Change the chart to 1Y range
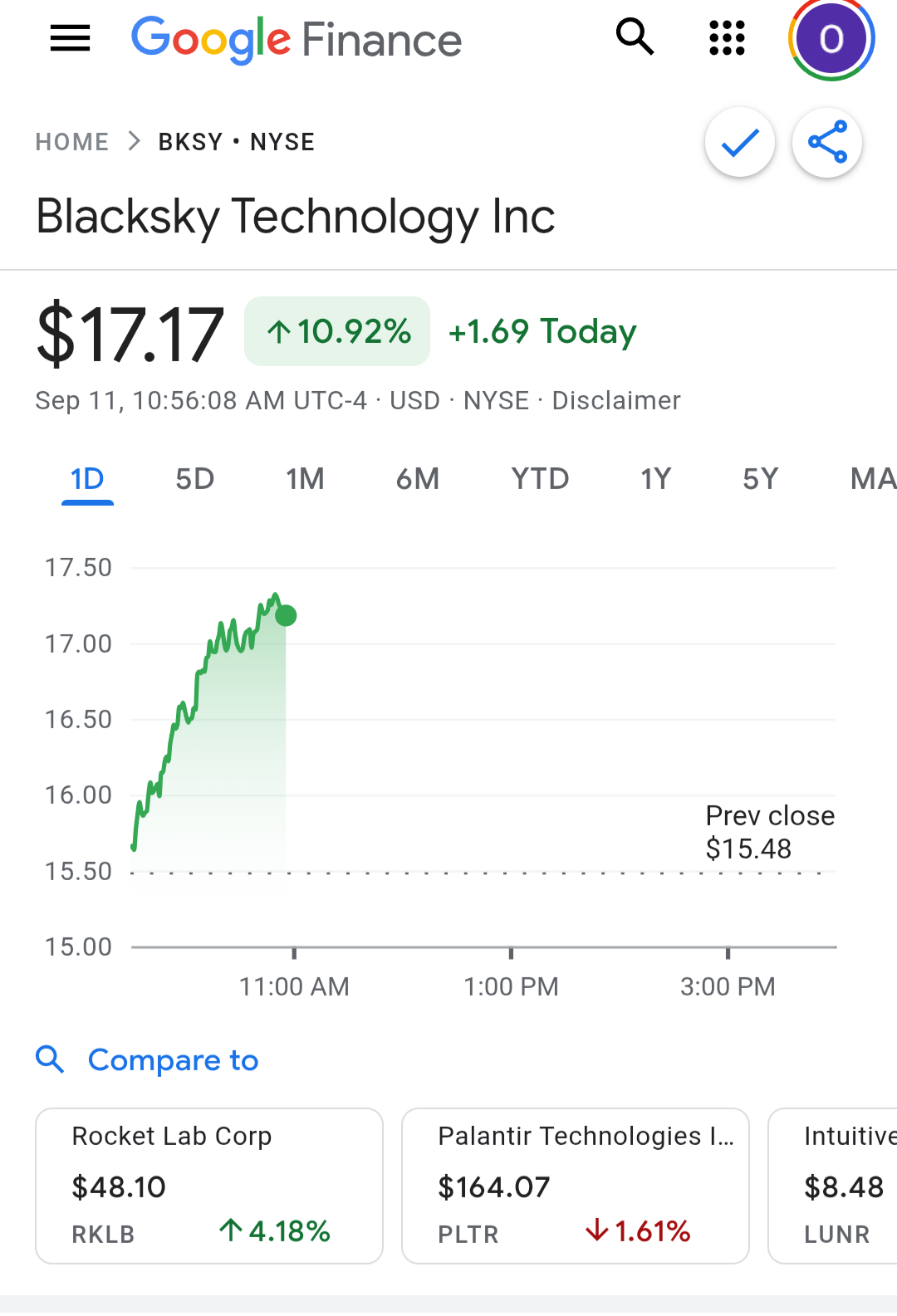897x1316 pixels. click(655, 479)
